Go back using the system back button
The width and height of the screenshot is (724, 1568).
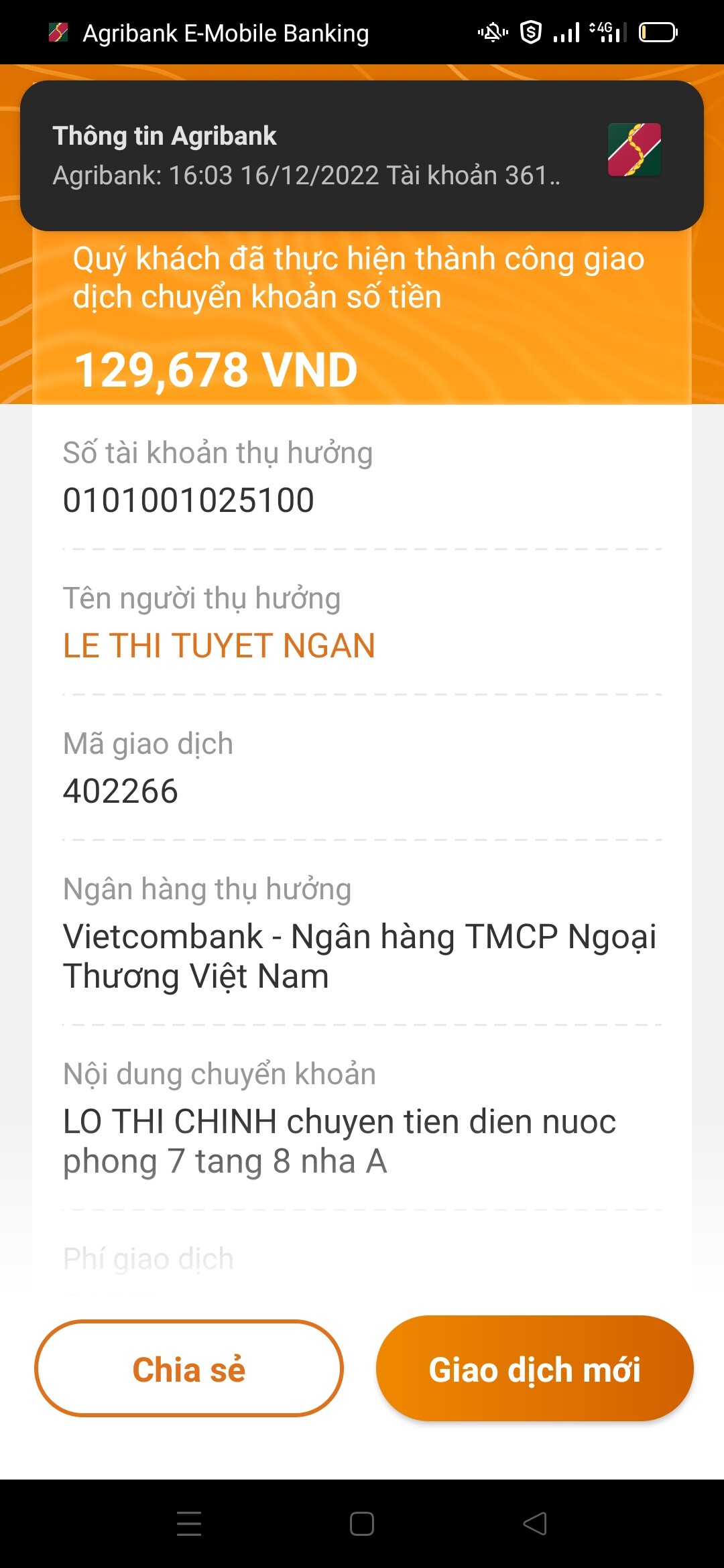coord(535,1524)
